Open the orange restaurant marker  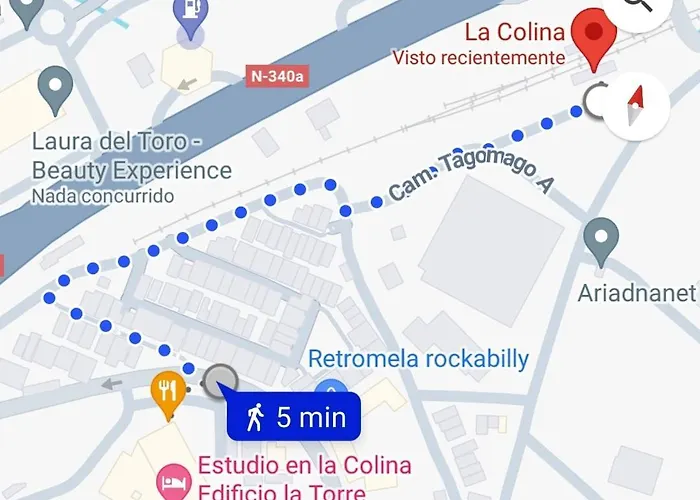(x=166, y=389)
